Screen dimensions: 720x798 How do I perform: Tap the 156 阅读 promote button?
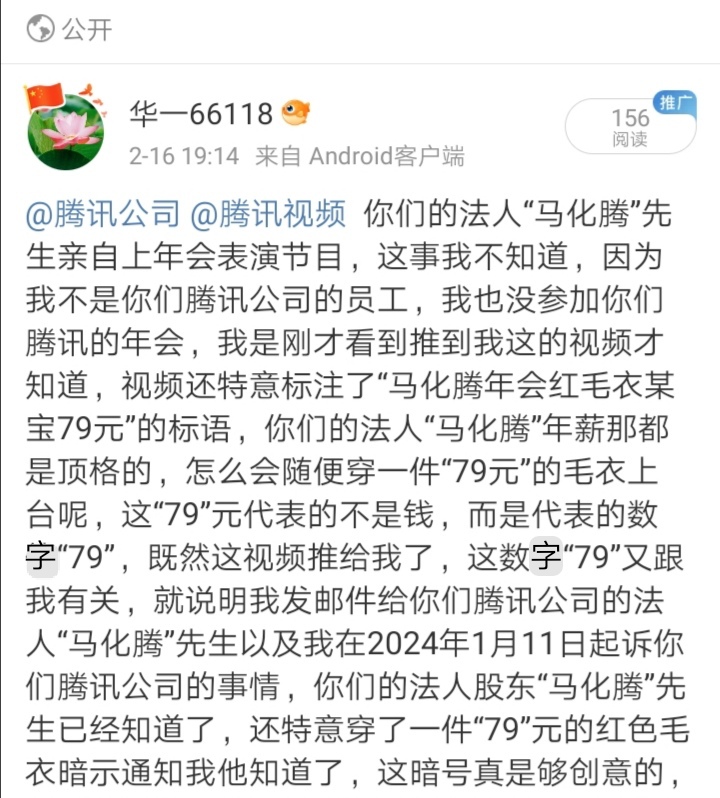[x=630, y=128]
